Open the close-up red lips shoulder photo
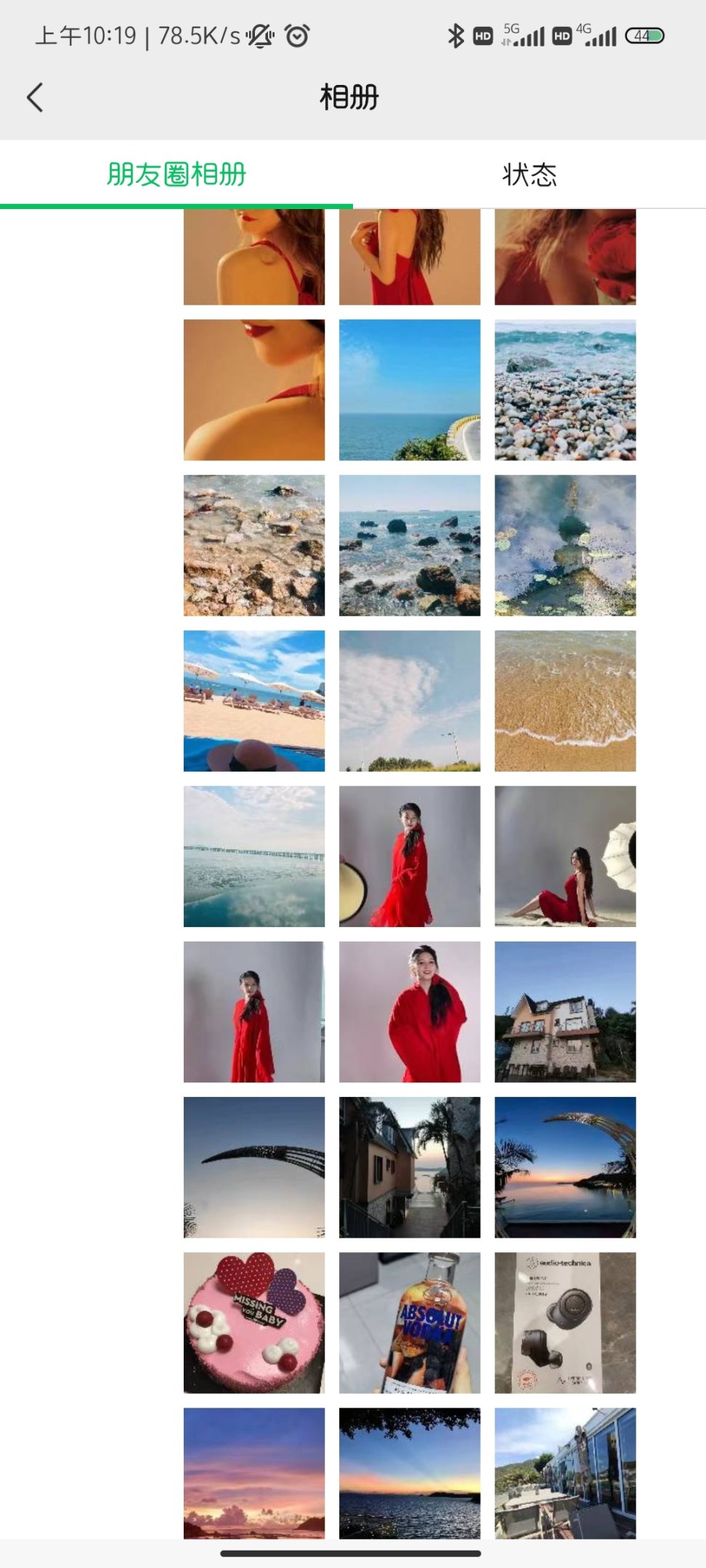 pyautogui.click(x=253, y=390)
